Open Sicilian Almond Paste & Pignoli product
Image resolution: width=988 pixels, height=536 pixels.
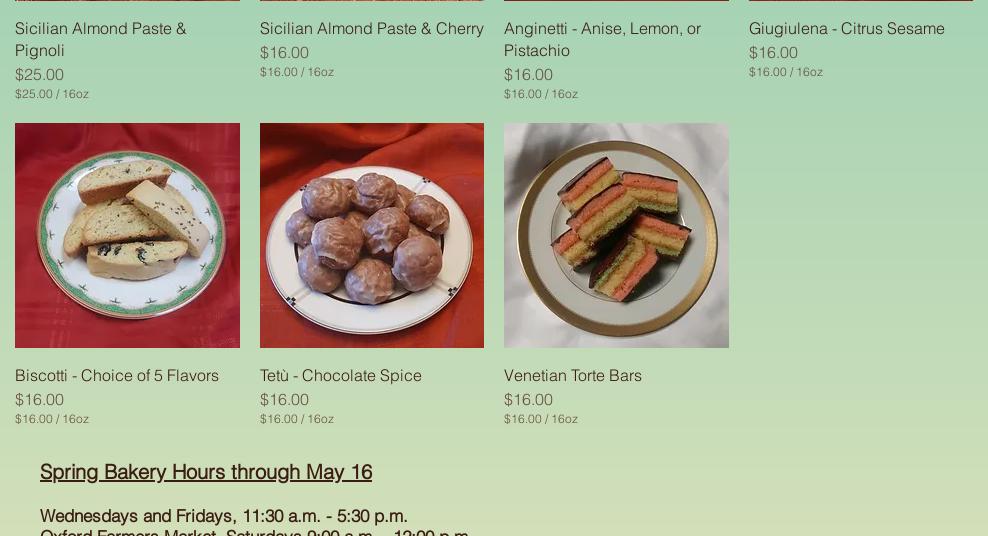(x=100, y=39)
